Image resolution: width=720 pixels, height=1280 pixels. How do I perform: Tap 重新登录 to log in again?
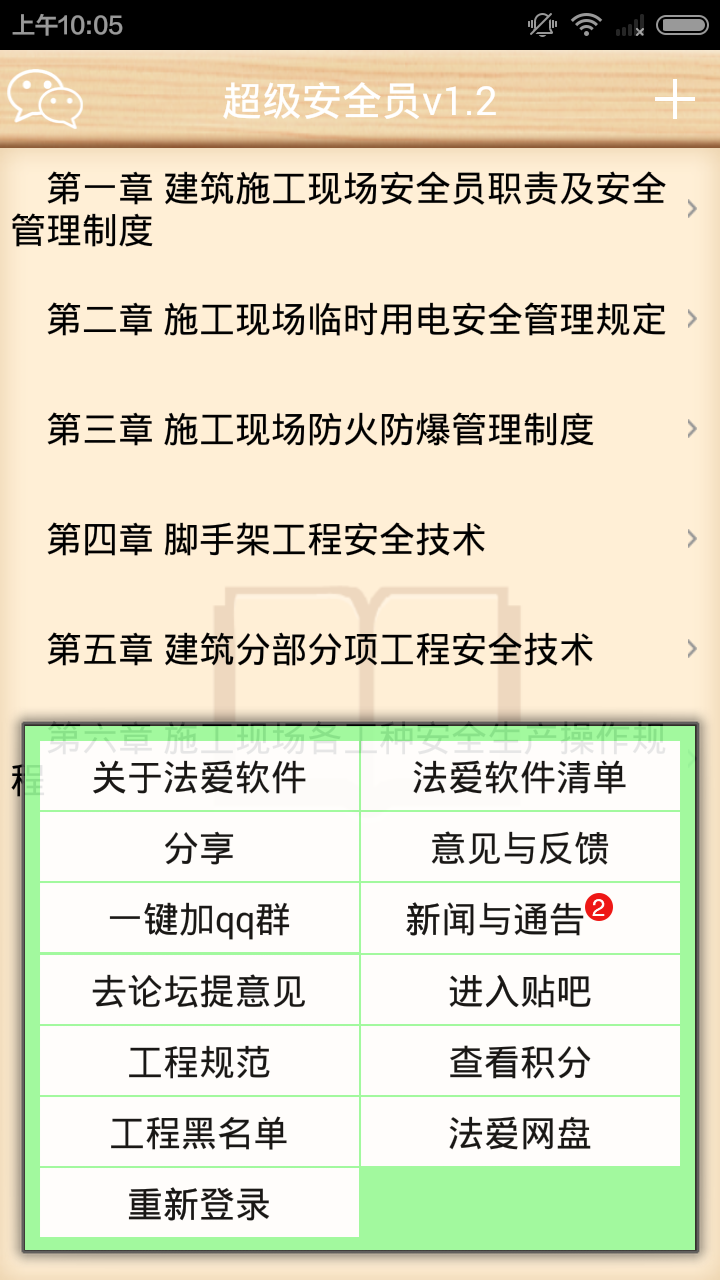198,1203
